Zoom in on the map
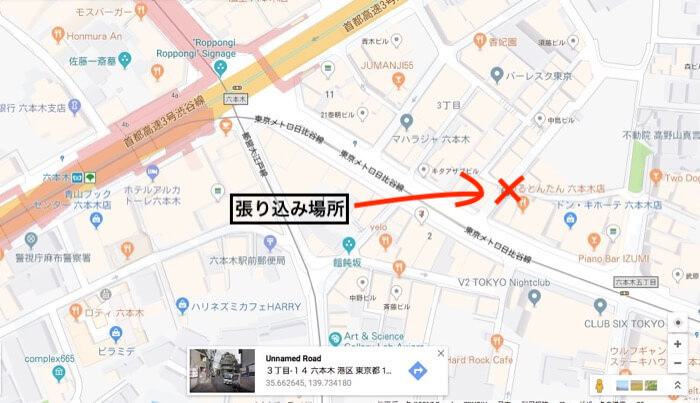Image resolution: width=700 pixels, height=403 pixels. 679,344
